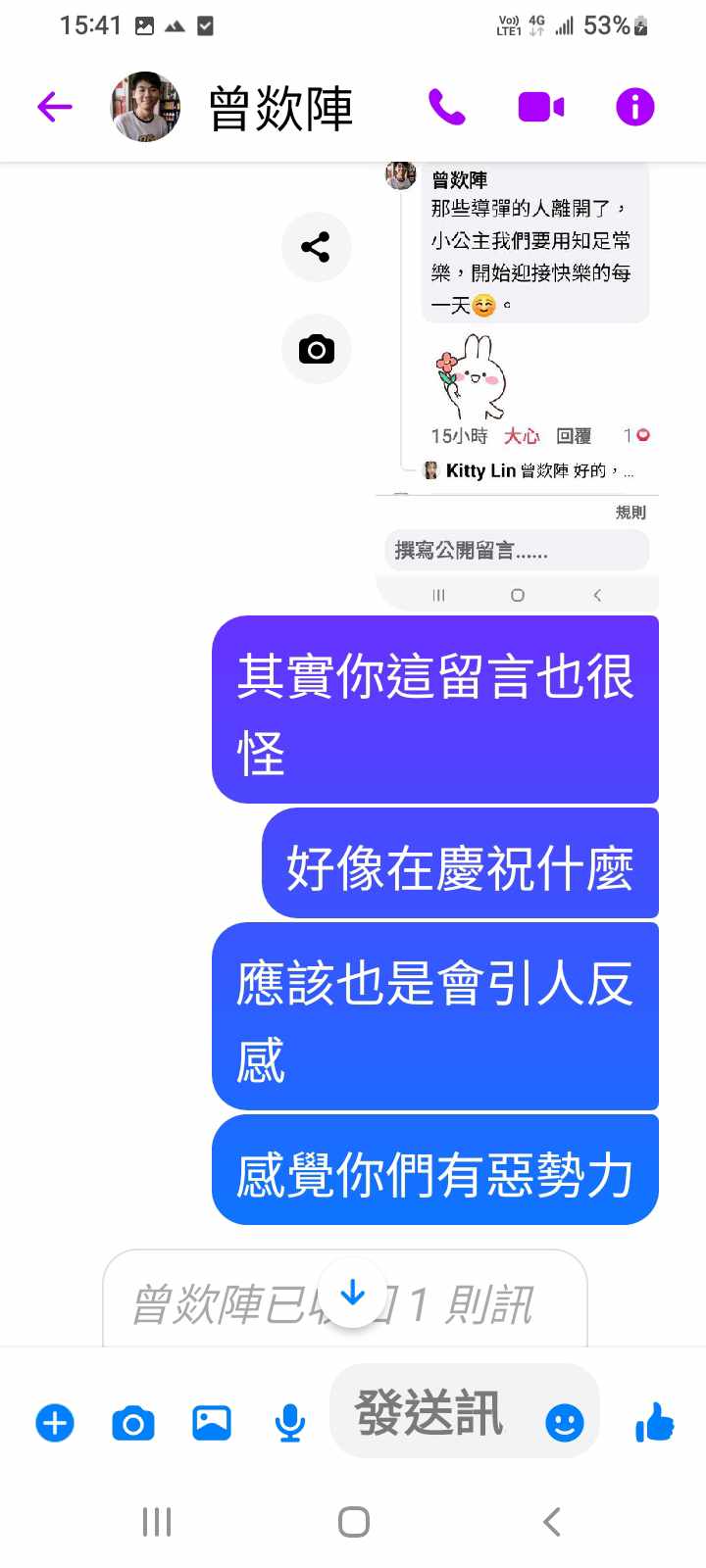The image size is (706, 1568).
Task: Go back using the purple arrow
Action: (x=55, y=107)
